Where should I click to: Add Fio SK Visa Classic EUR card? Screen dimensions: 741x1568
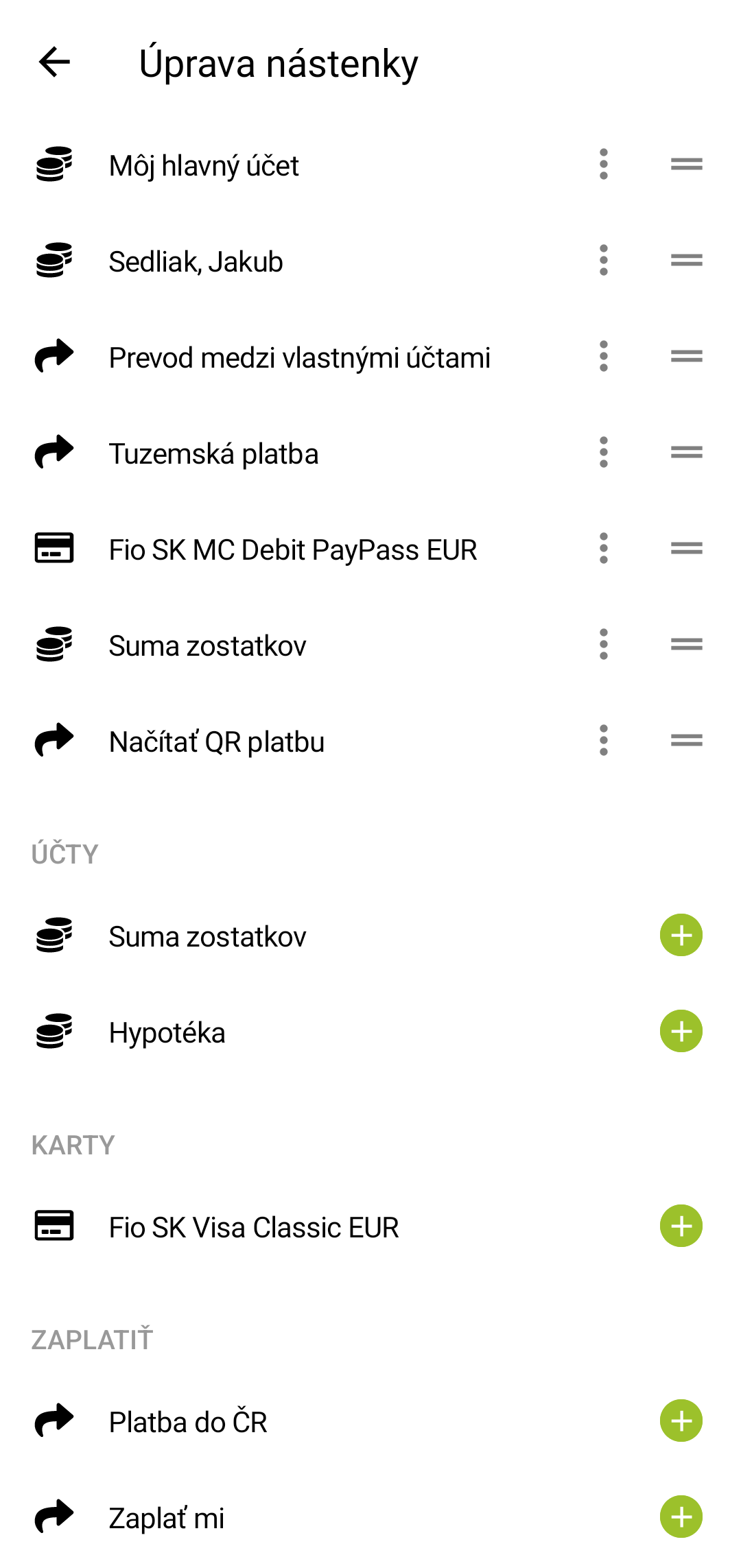(x=681, y=1226)
